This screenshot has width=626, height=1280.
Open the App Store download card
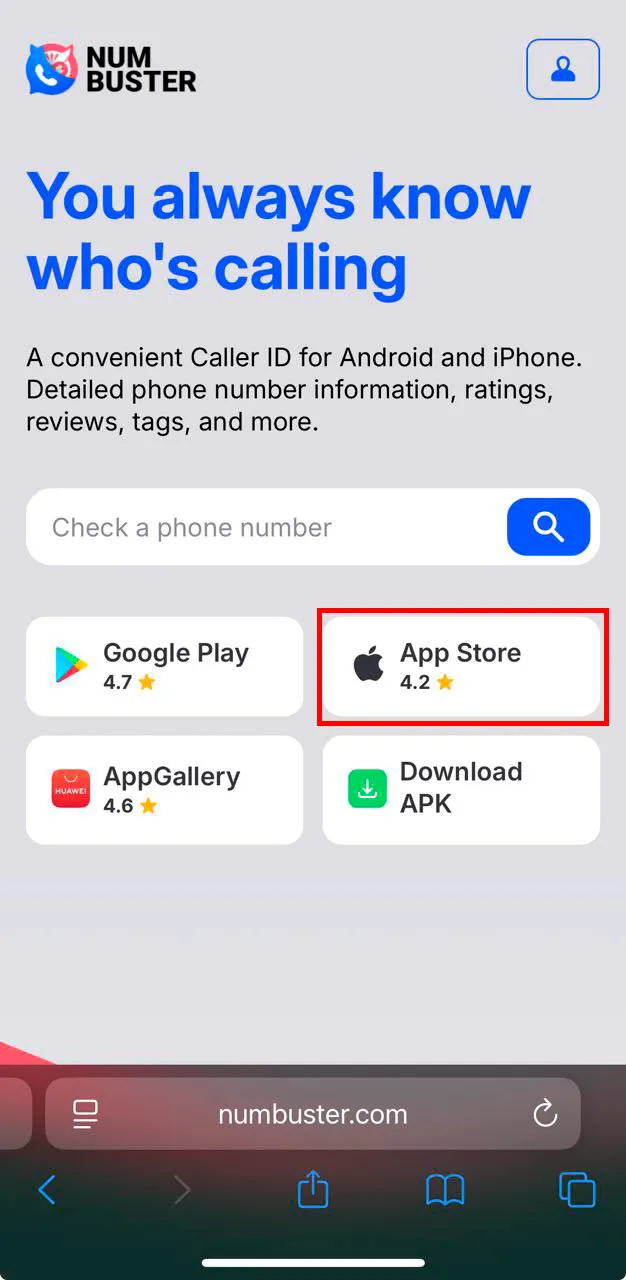point(461,666)
